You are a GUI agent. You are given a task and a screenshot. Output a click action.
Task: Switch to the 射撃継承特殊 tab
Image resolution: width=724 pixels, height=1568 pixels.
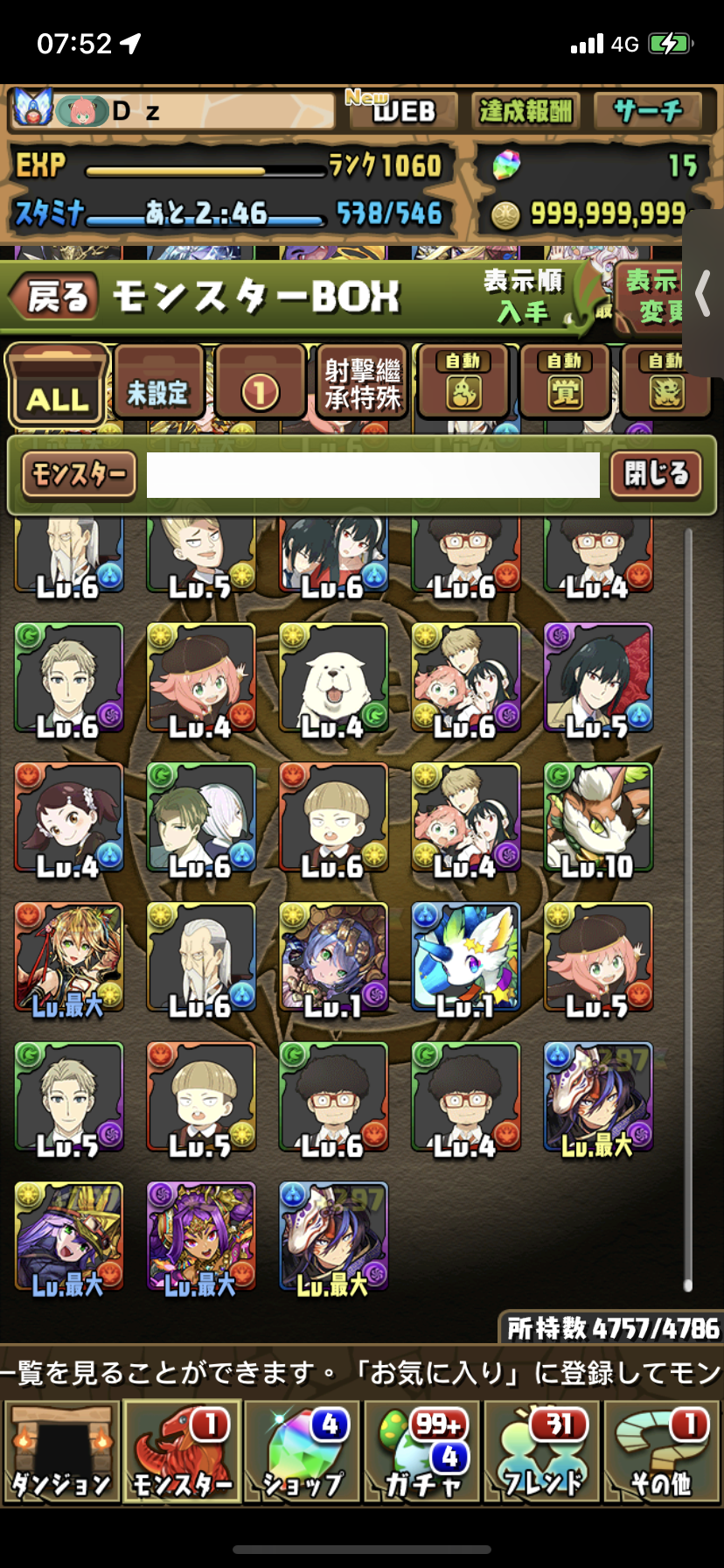(362, 385)
